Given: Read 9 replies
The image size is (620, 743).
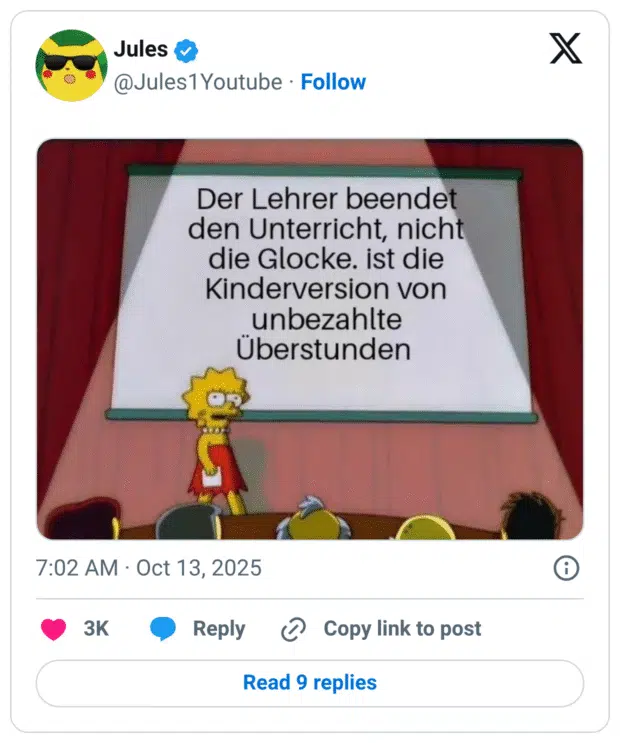Looking at the screenshot, I should point(310,683).
